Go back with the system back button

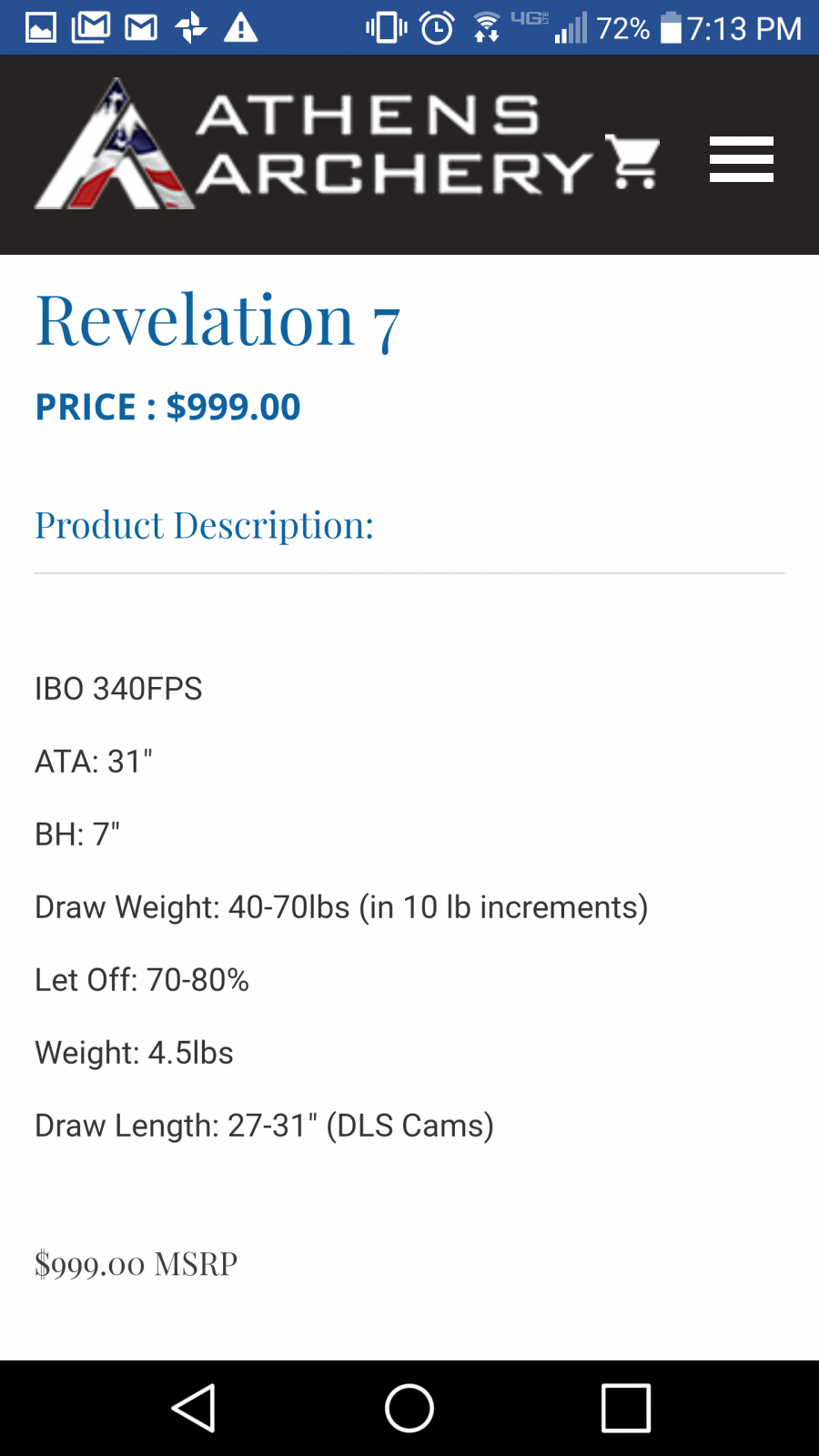[x=193, y=1409]
